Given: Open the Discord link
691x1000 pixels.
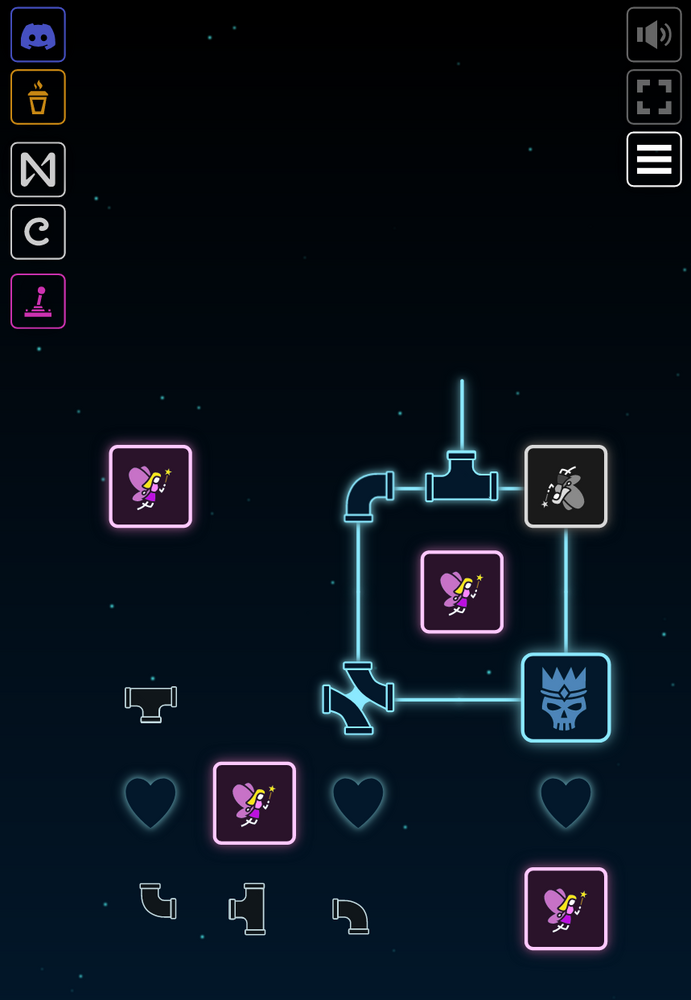Looking at the screenshot, I should click(x=38, y=35).
